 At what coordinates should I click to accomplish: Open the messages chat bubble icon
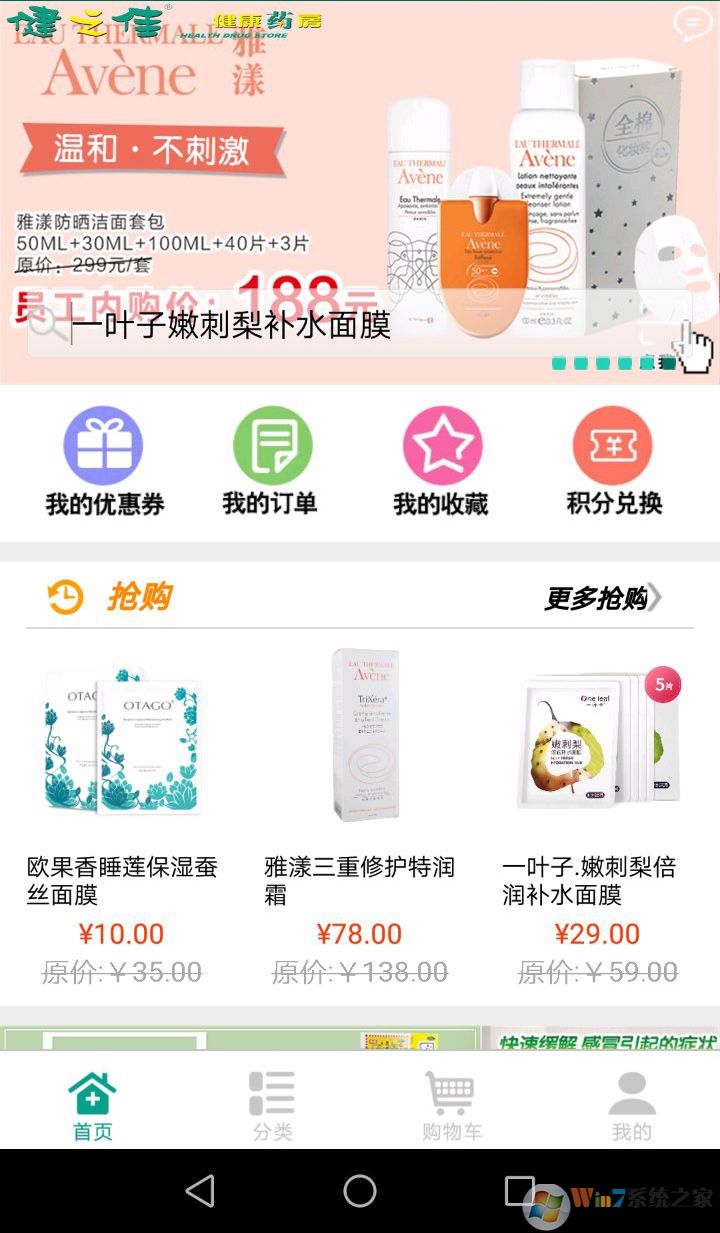click(692, 24)
